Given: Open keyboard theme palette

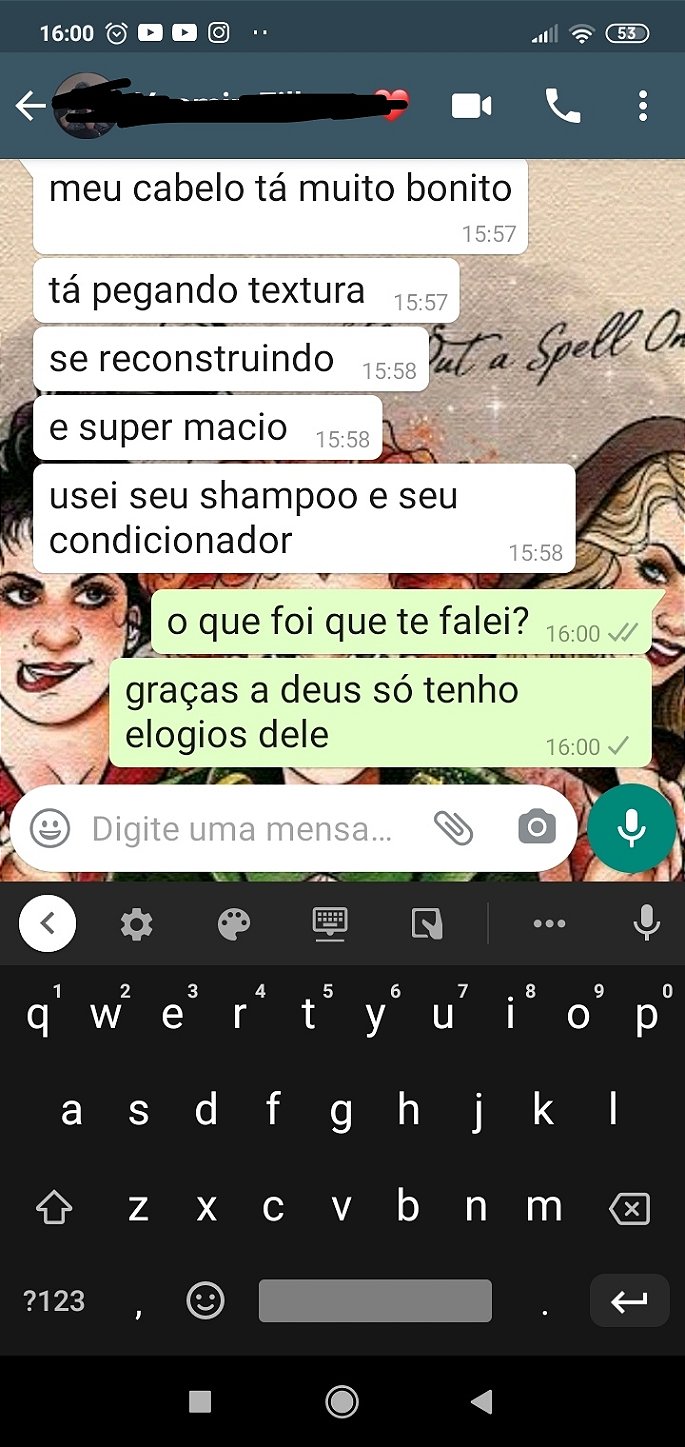Looking at the screenshot, I should 234,924.
